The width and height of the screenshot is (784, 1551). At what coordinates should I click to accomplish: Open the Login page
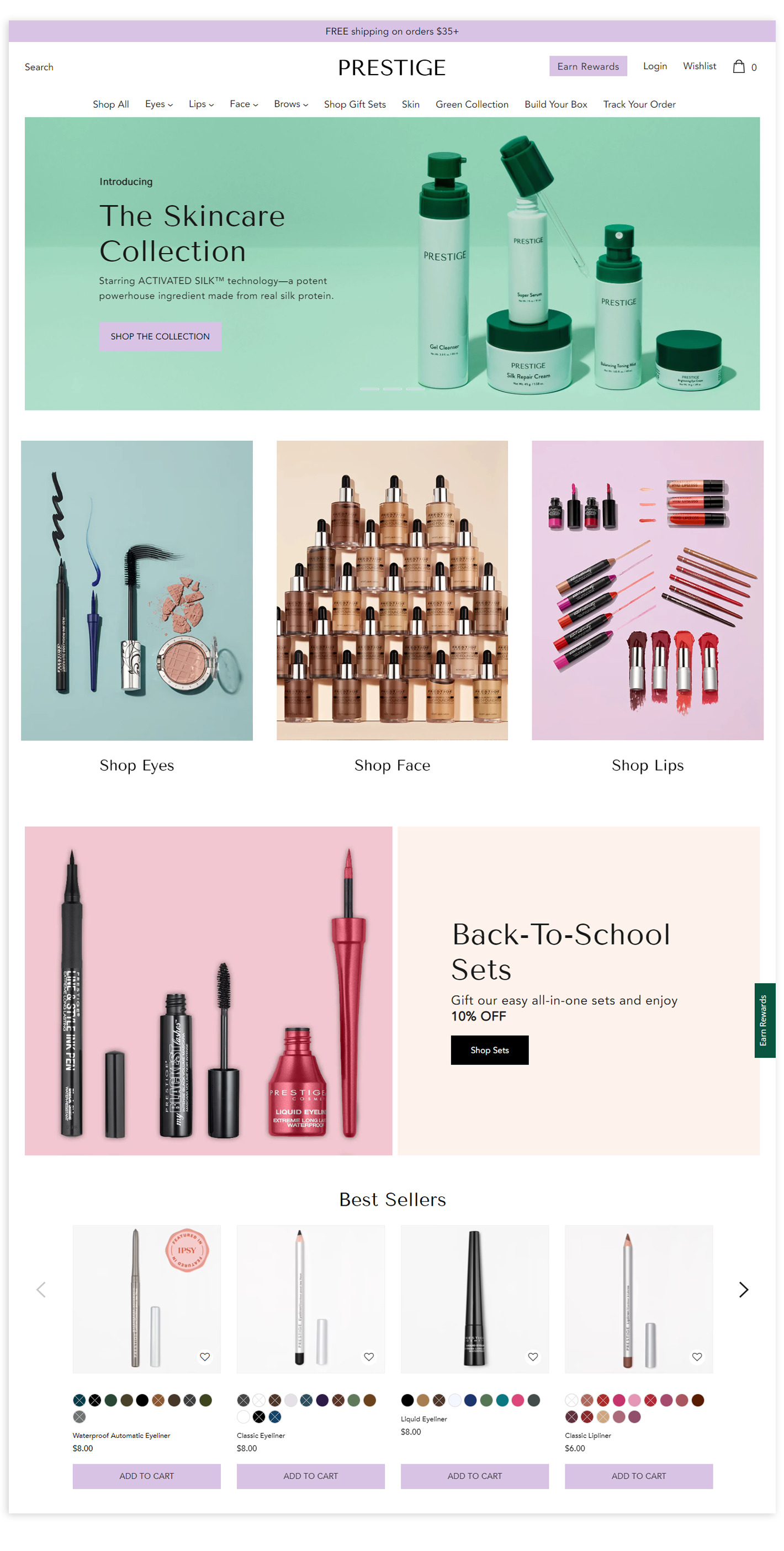click(654, 66)
